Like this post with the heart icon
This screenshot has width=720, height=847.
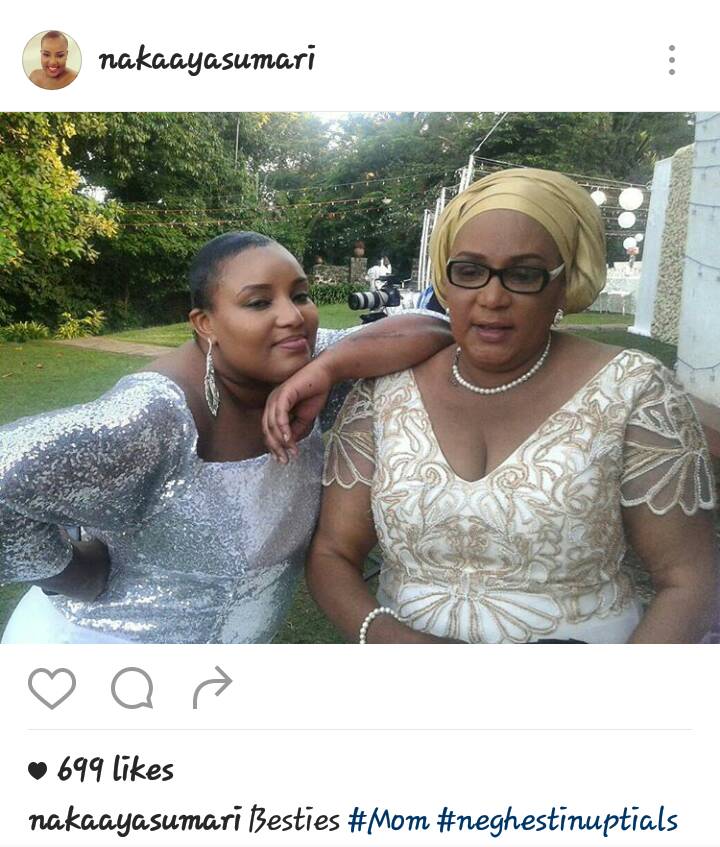pyautogui.click(x=51, y=688)
